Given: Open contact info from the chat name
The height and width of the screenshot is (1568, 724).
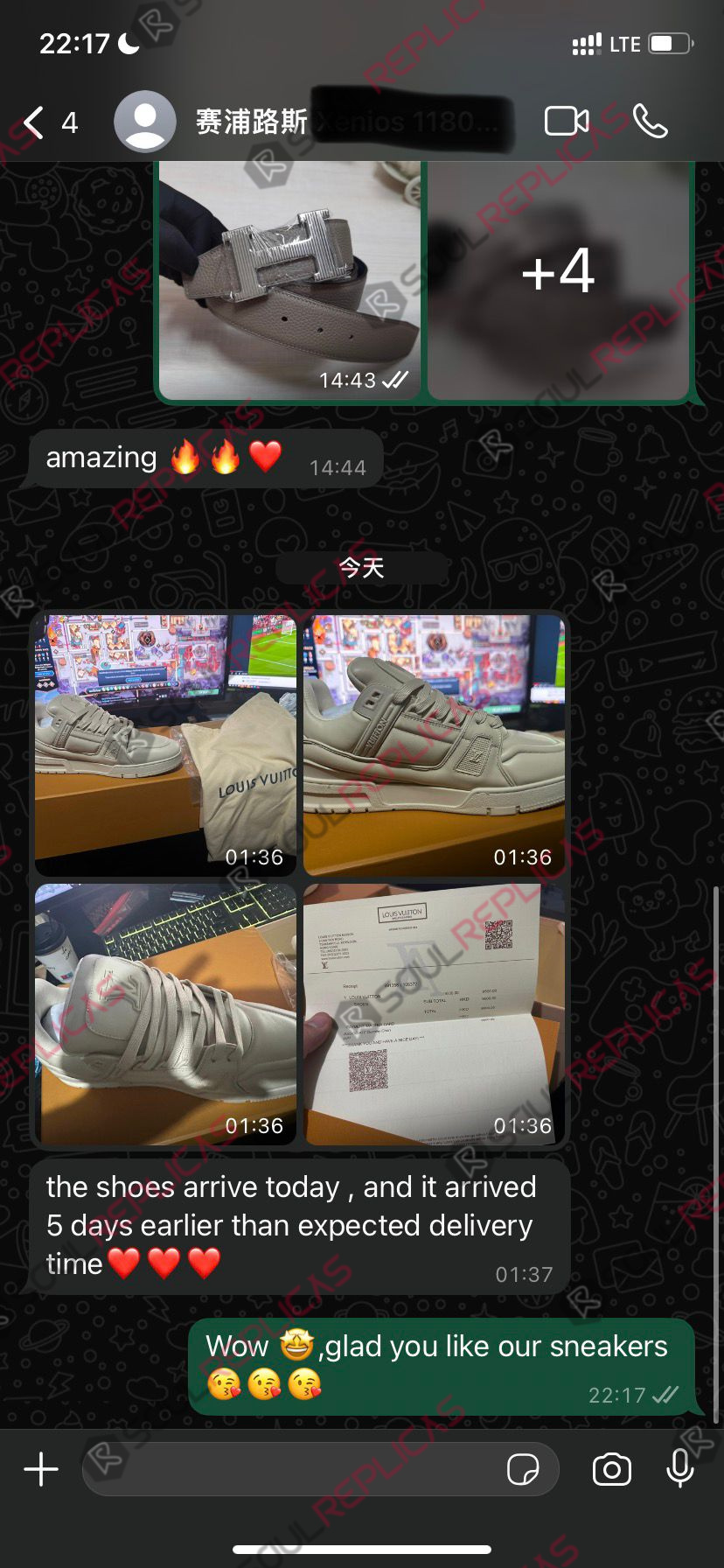Looking at the screenshot, I should pos(254,122).
